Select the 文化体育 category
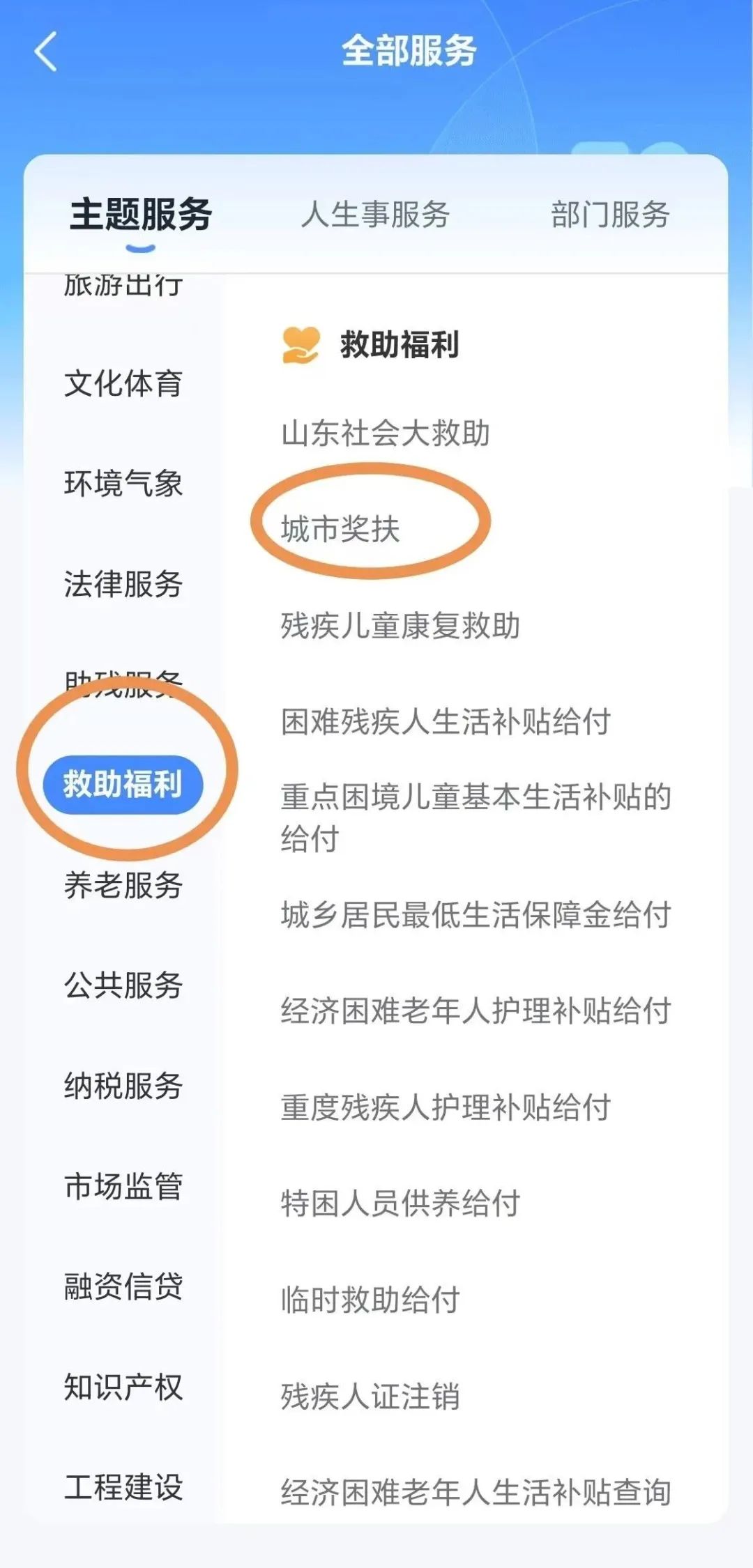This screenshot has height=1568, width=753. click(x=123, y=384)
